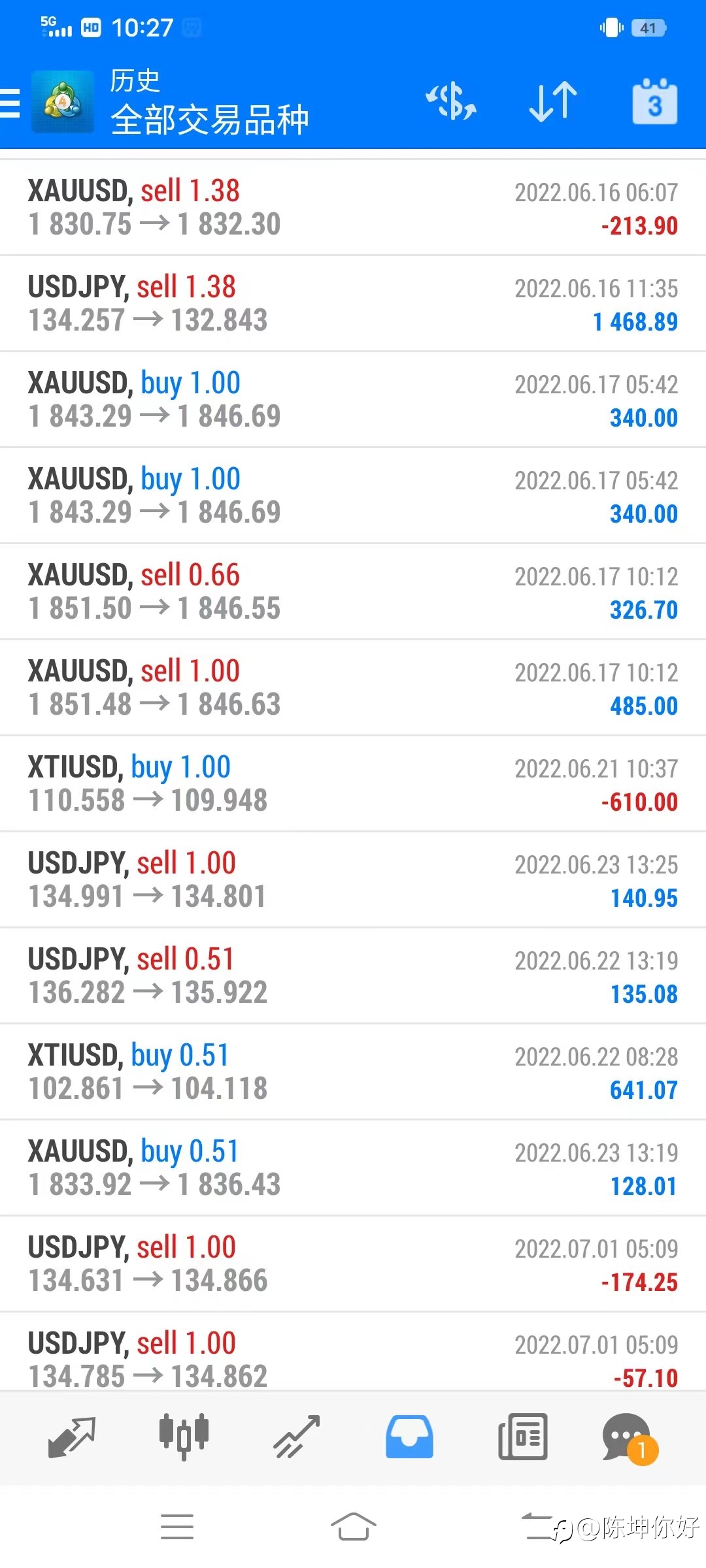Switch to the News tab
The height and width of the screenshot is (1568, 706).
(523, 1437)
